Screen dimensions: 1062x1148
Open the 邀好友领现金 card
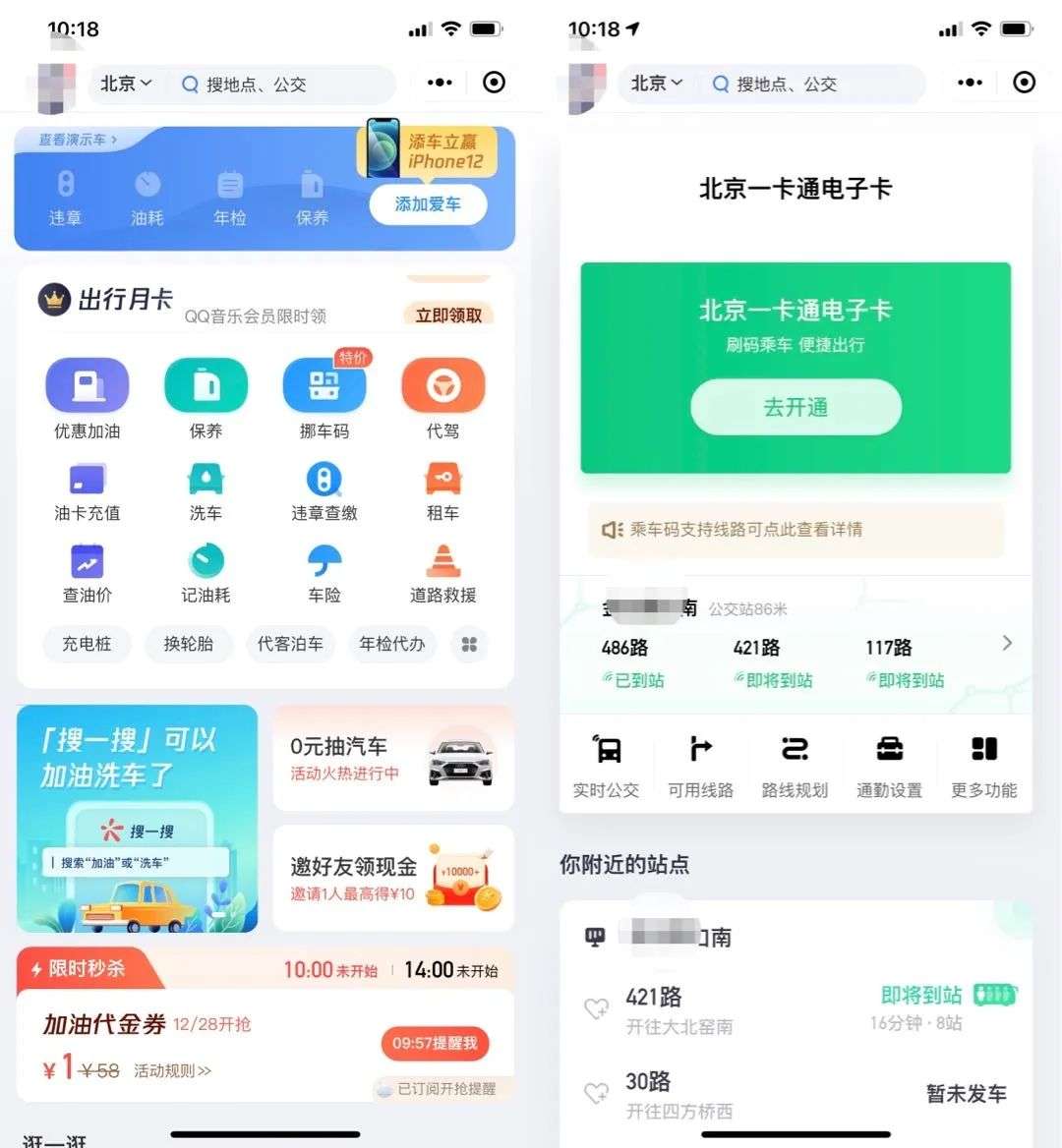pos(393,878)
